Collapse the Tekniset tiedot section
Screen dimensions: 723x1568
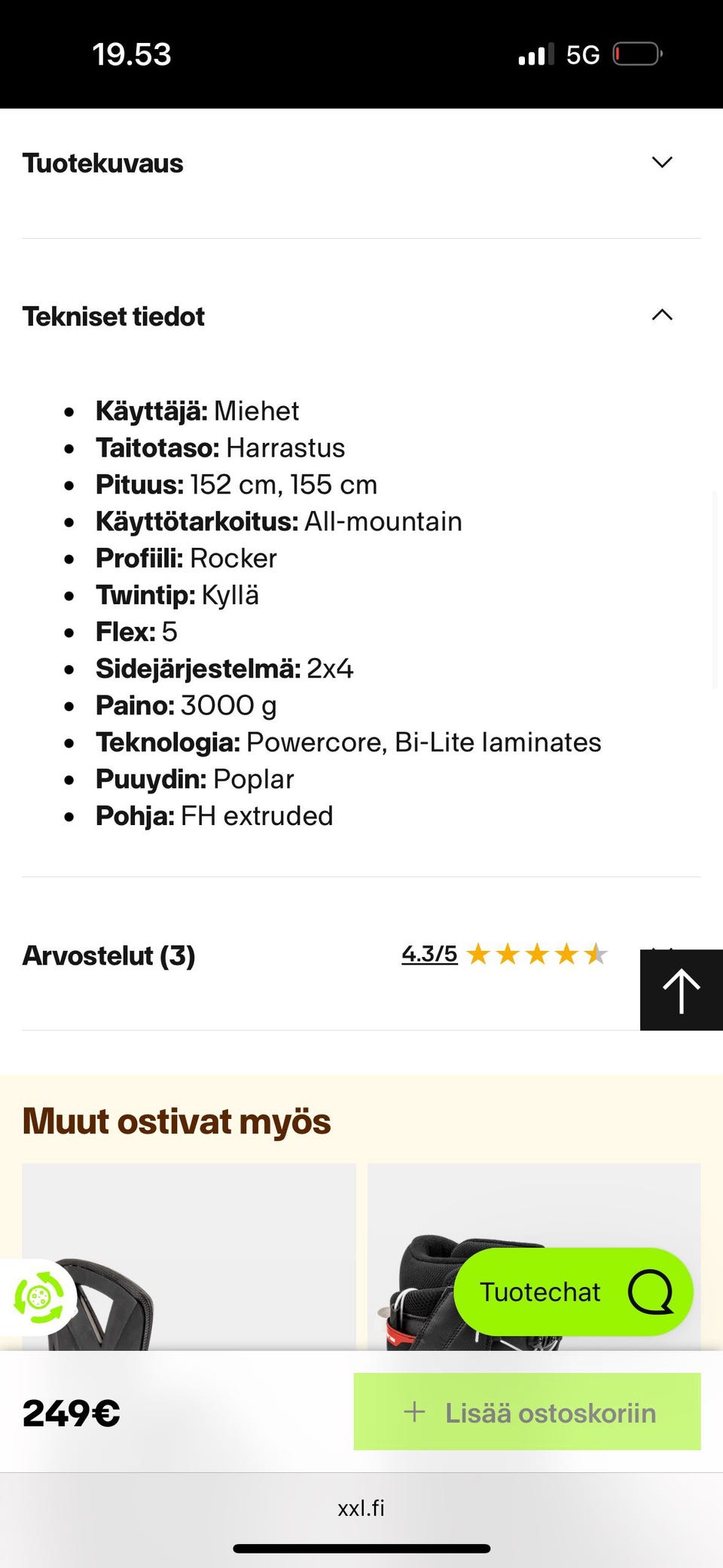[x=661, y=316]
